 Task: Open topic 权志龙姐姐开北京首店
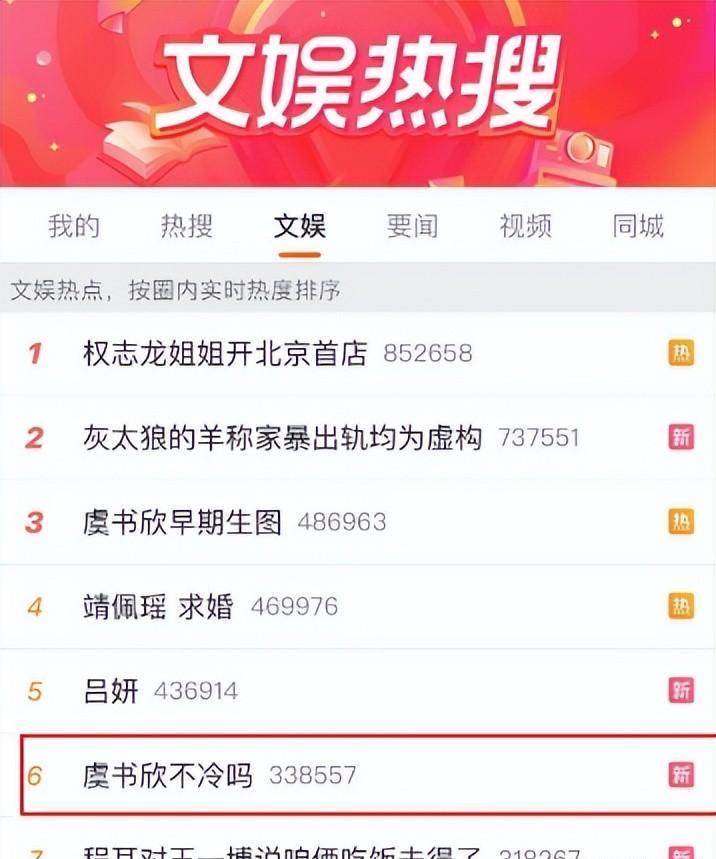(226, 353)
